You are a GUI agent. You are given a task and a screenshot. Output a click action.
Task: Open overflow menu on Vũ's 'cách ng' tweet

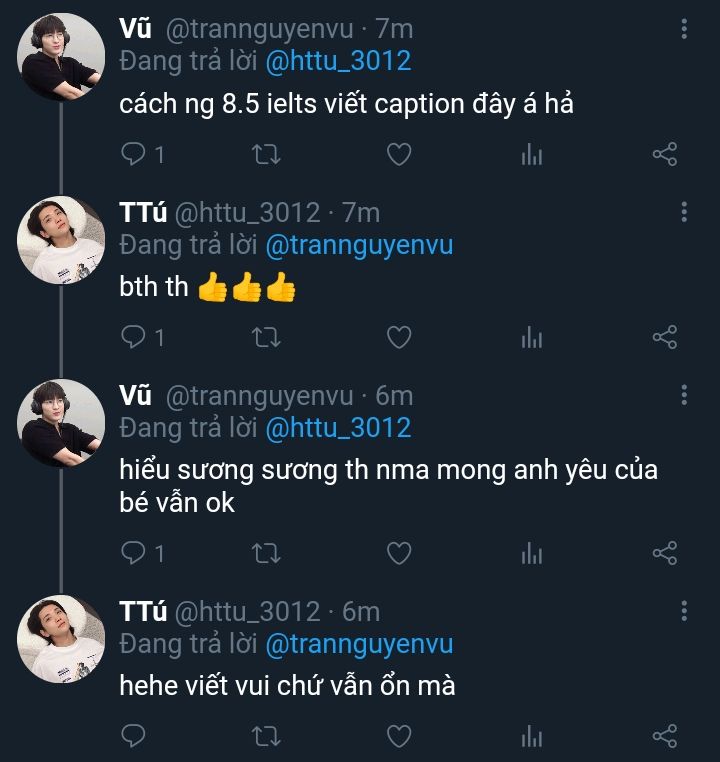(x=684, y=27)
